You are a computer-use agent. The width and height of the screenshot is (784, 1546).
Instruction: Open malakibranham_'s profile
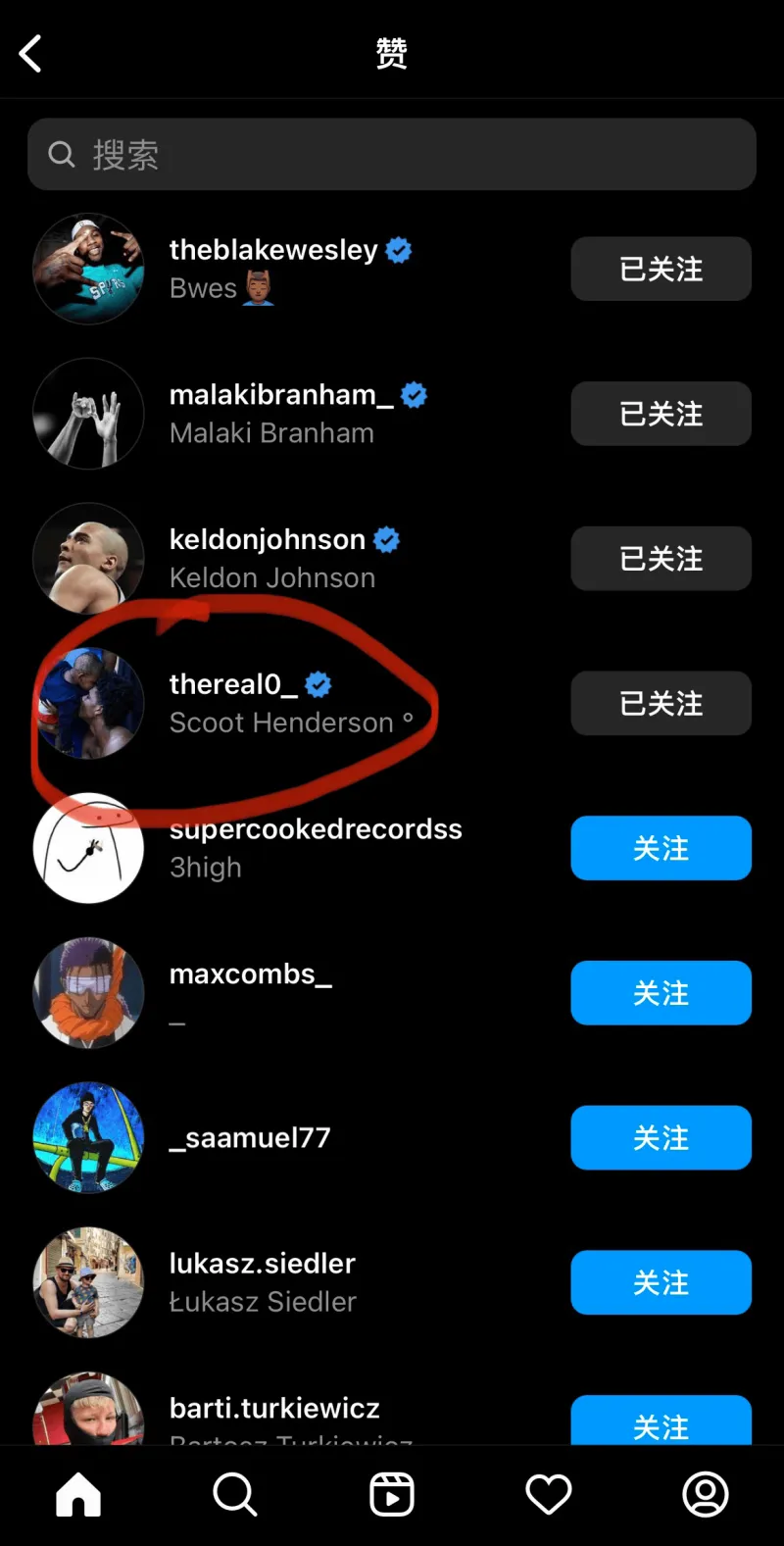(x=280, y=395)
